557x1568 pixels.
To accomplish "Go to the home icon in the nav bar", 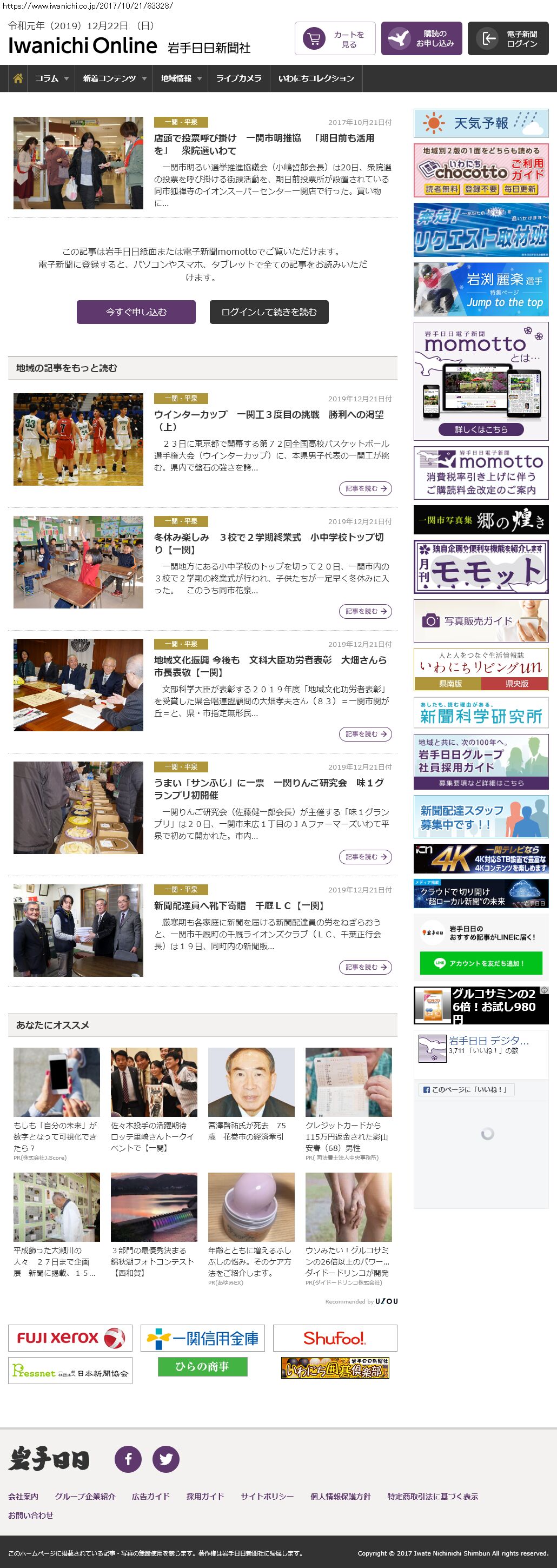I will tap(18, 78).
